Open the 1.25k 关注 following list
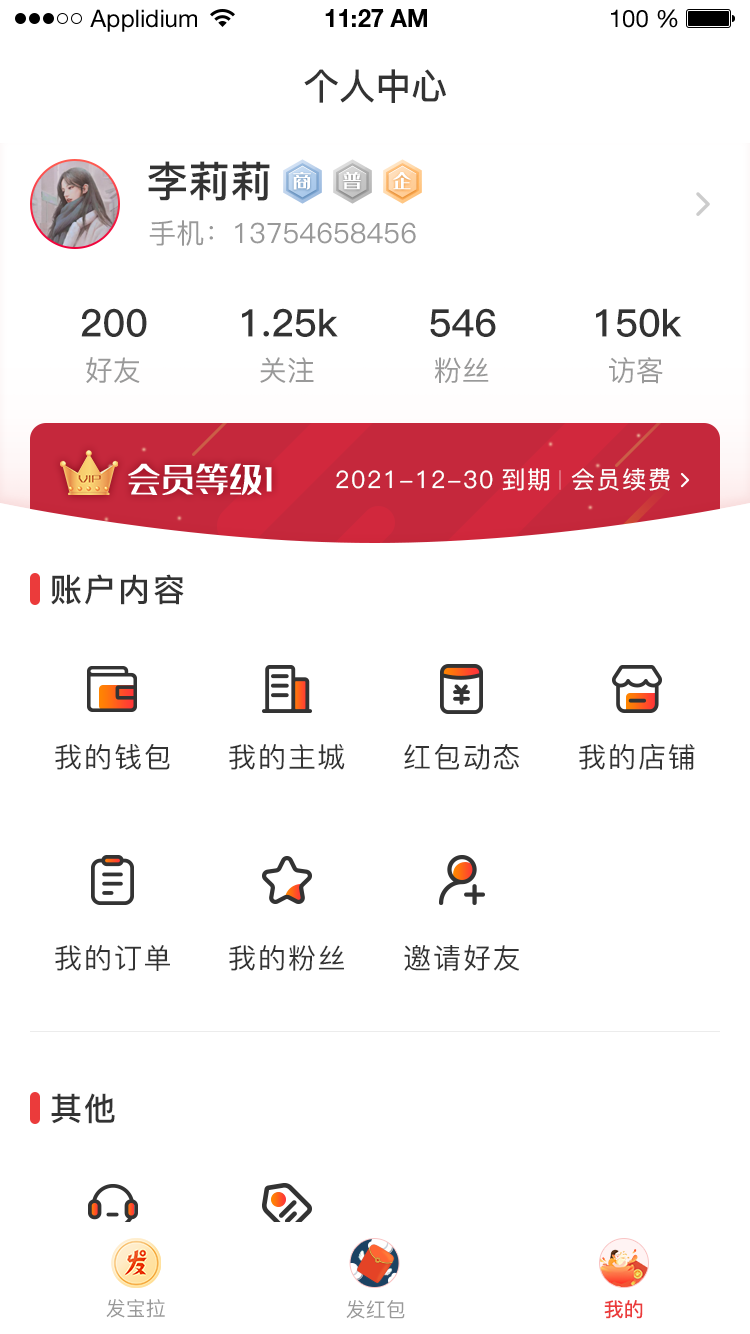 [287, 344]
